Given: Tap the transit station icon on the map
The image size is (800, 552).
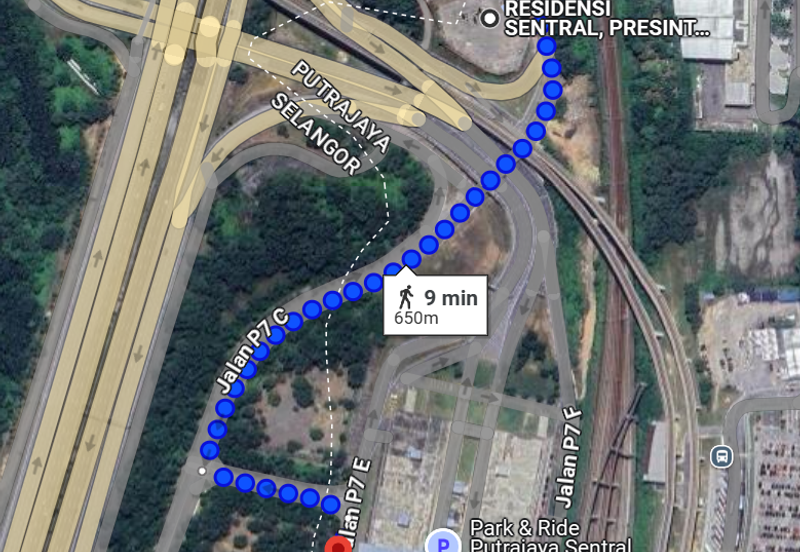Looking at the screenshot, I should (x=720, y=457).
